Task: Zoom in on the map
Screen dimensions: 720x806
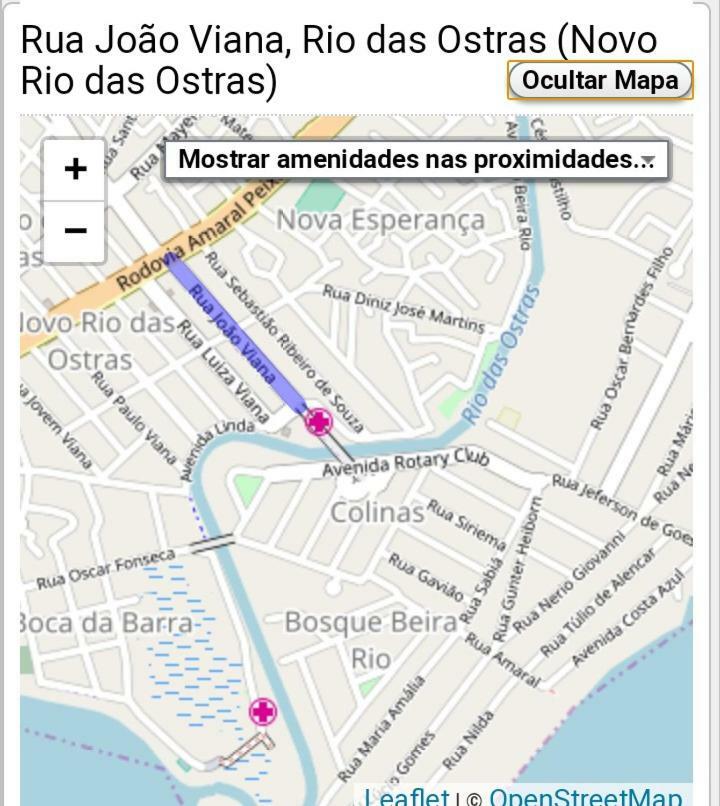Action: 75,169
